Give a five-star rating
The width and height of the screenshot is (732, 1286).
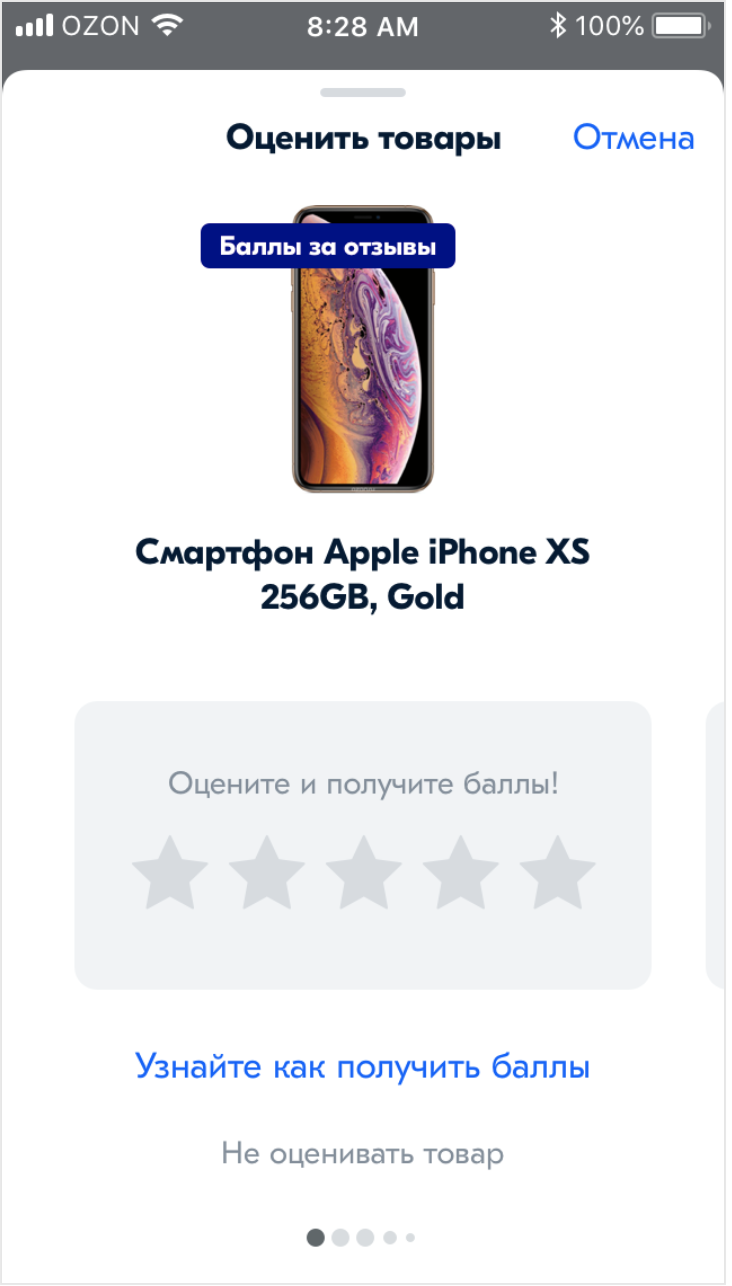point(557,874)
